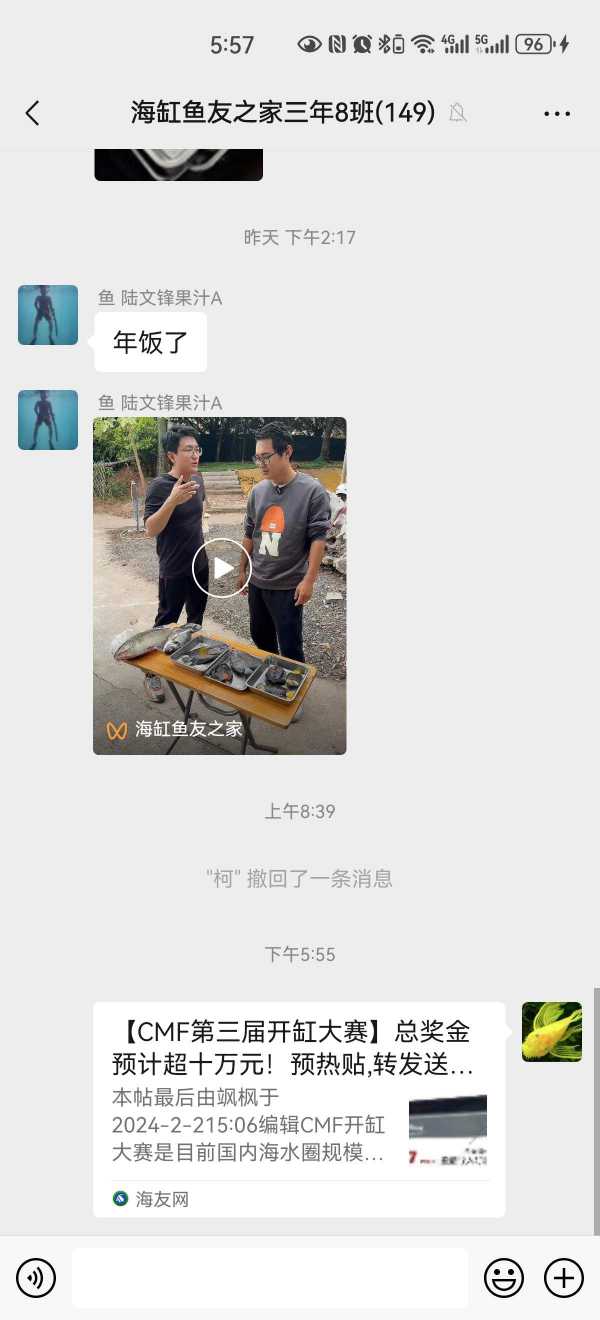Tap the message text field

270,1278
